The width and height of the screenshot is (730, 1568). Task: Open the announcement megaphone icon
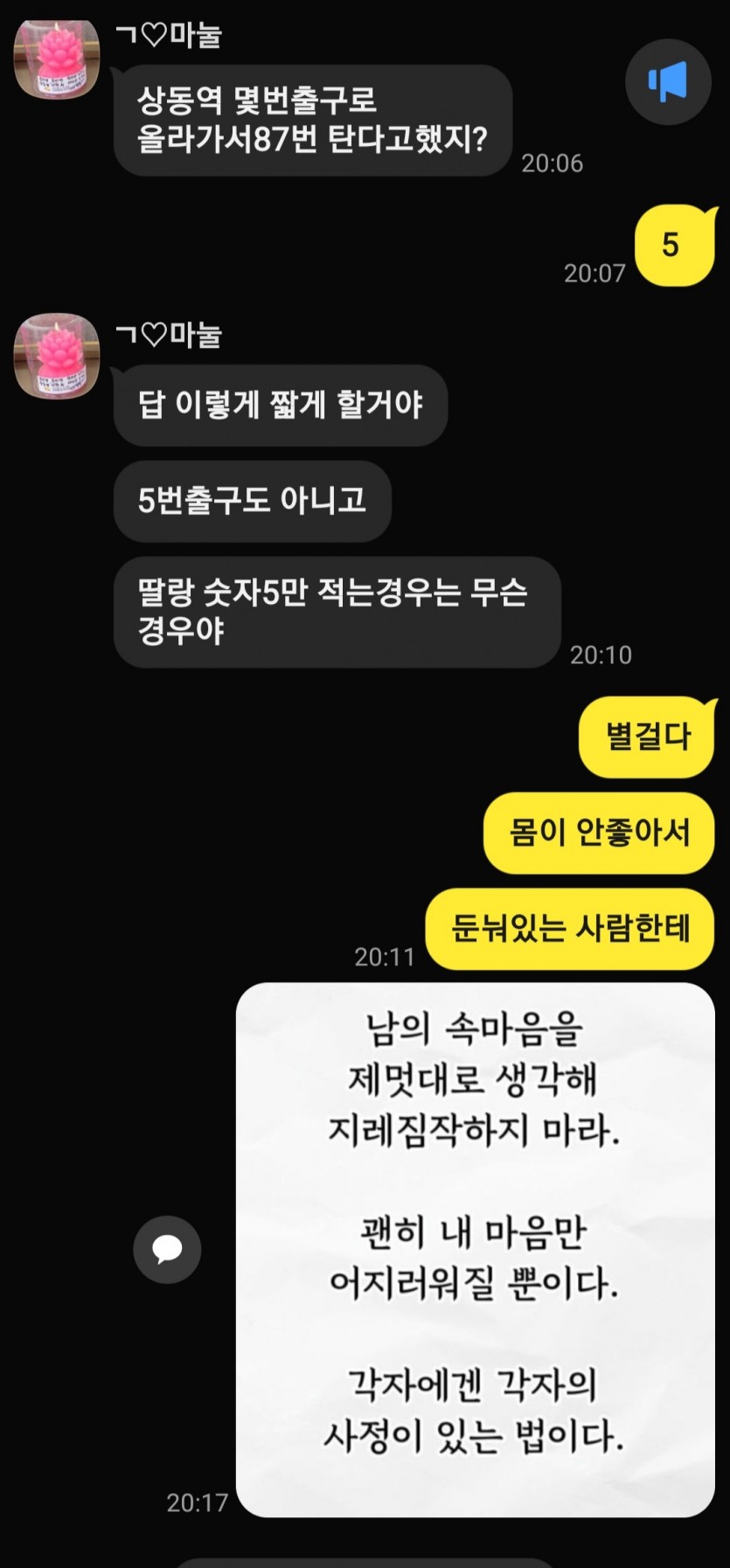668,82
